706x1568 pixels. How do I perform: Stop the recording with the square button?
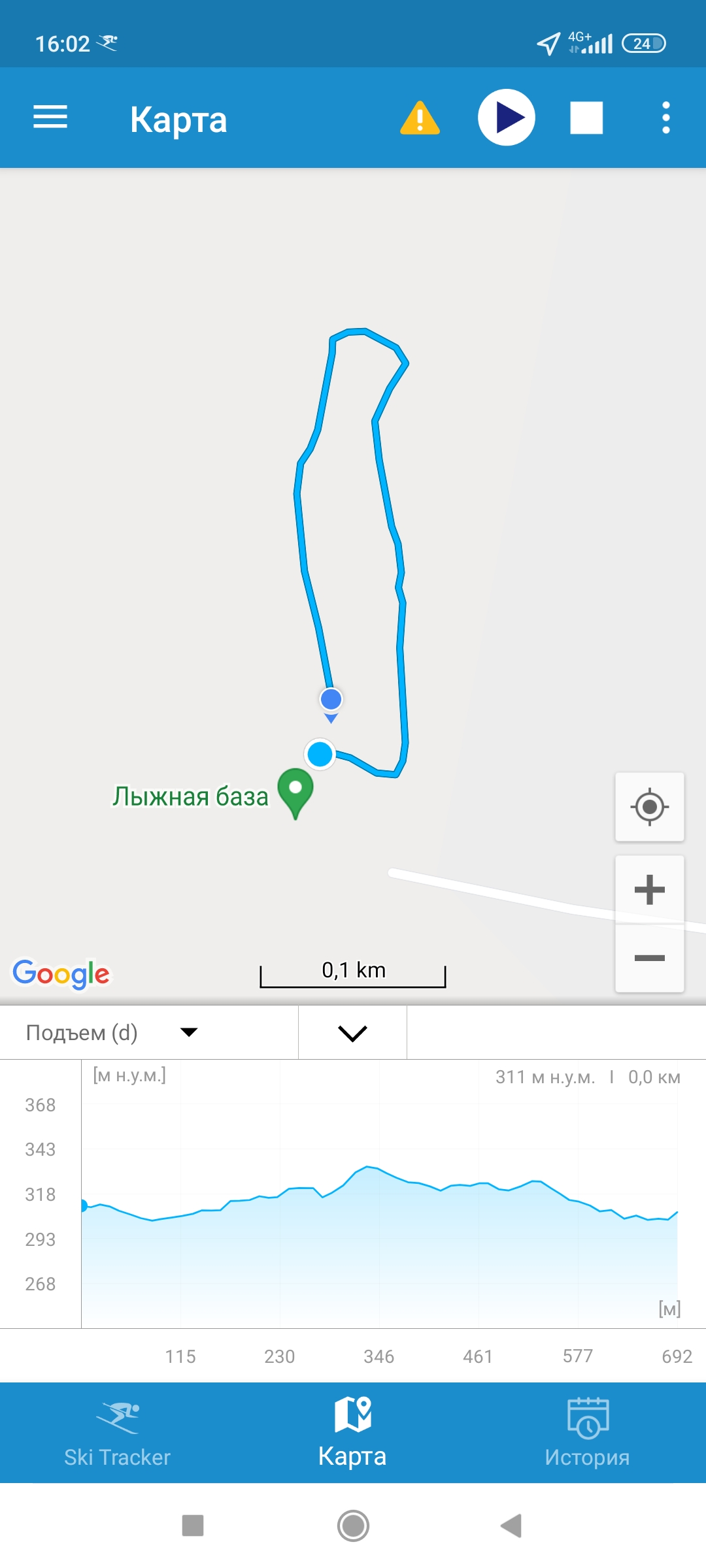click(586, 118)
